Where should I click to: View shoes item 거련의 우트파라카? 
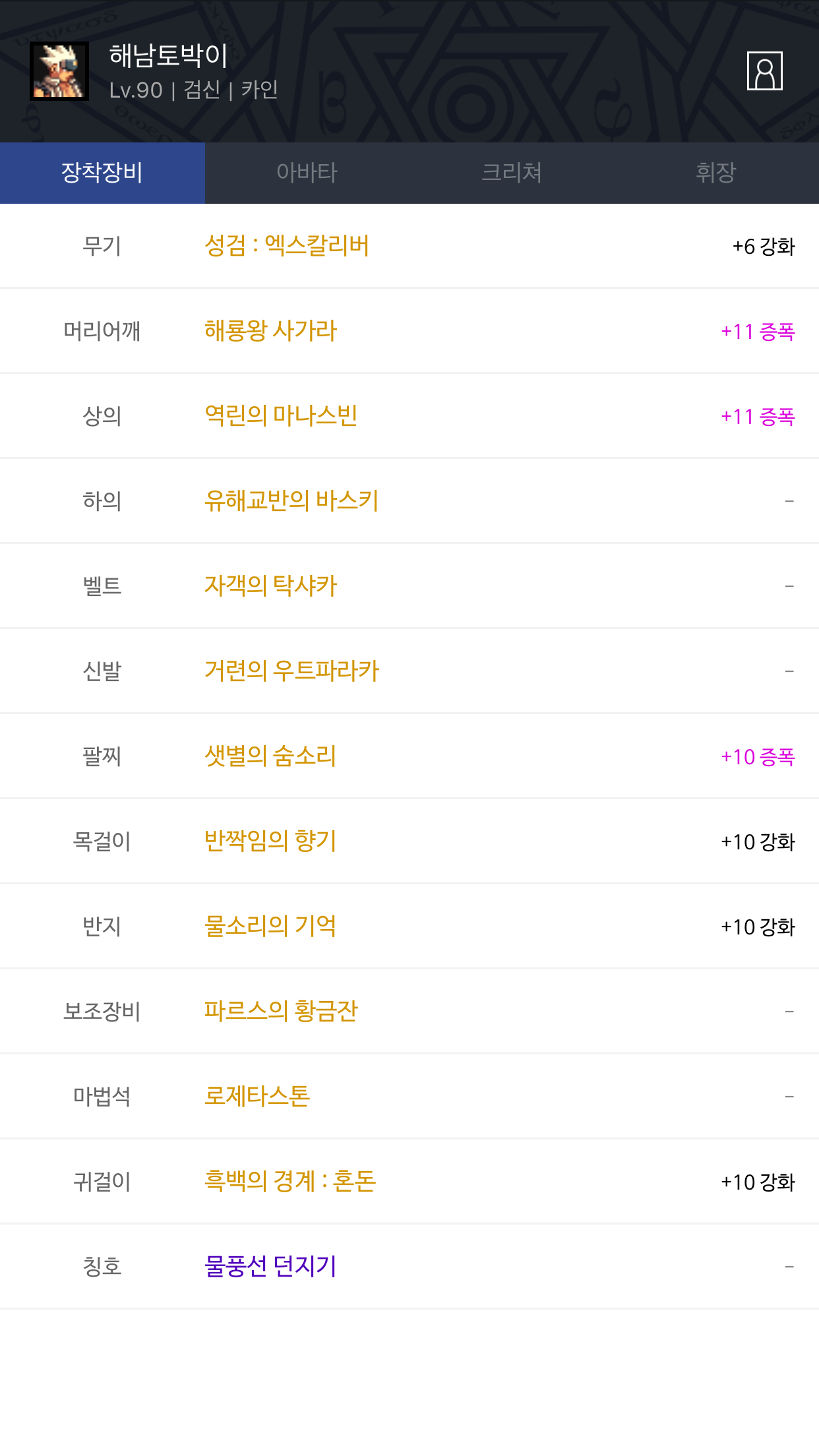(x=291, y=671)
